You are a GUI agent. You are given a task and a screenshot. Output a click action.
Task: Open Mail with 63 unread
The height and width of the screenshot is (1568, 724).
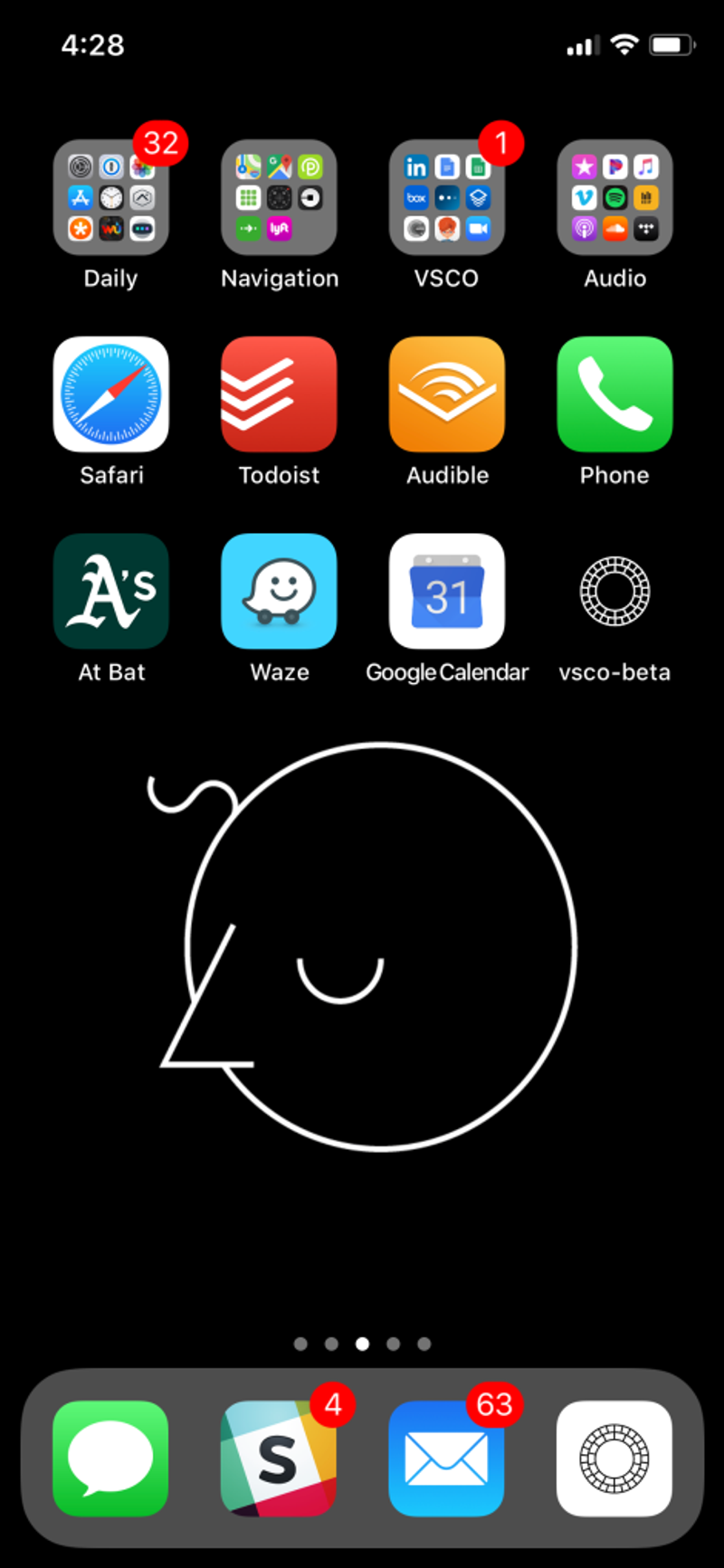tap(446, 1459)
